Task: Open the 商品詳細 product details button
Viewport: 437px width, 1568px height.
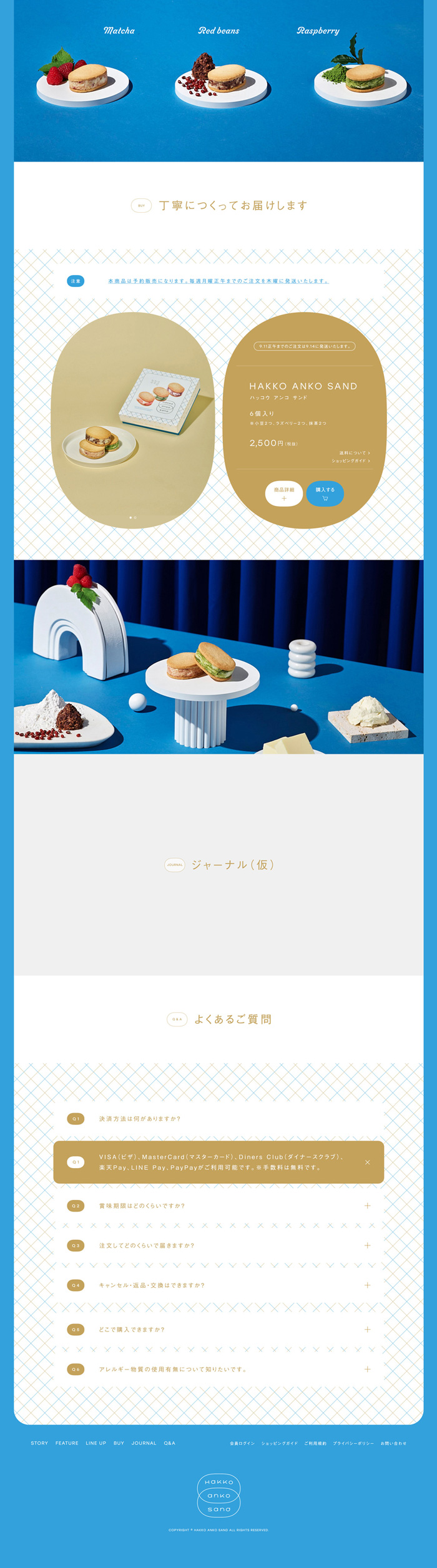Action: click(x=284, y=493)
